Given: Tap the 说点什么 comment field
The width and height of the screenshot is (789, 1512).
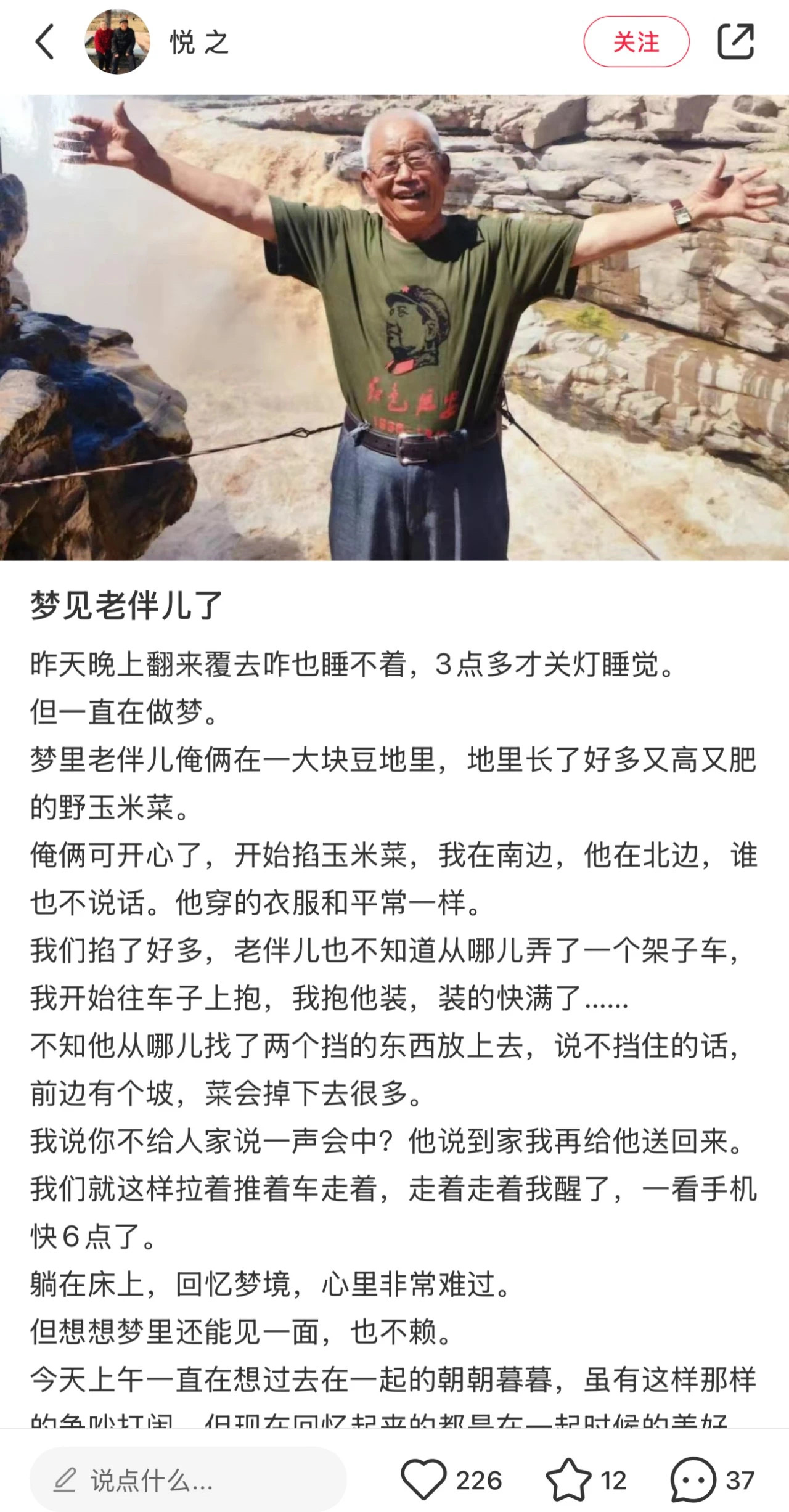Looking at the screenshot, I should [188, 1480].
